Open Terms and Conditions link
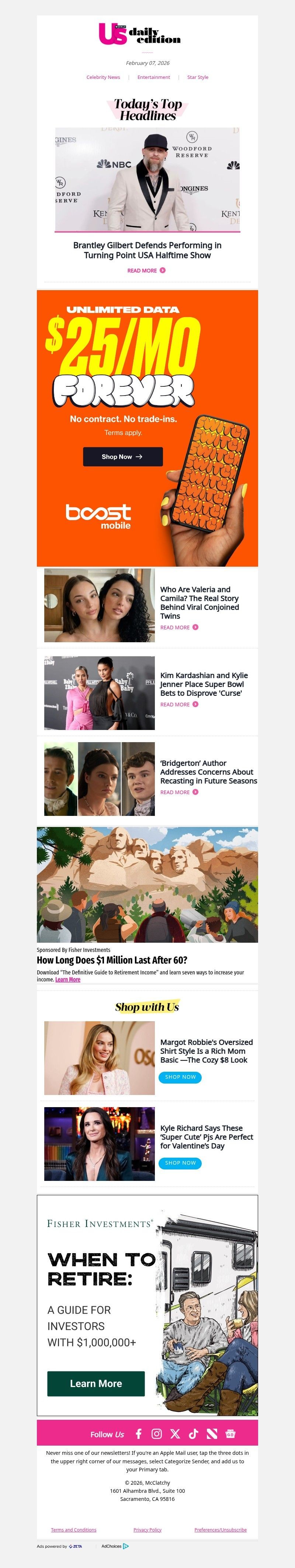Image resolution: width=295 pixels, height=1568 pixels. [x=74, y=1530]
